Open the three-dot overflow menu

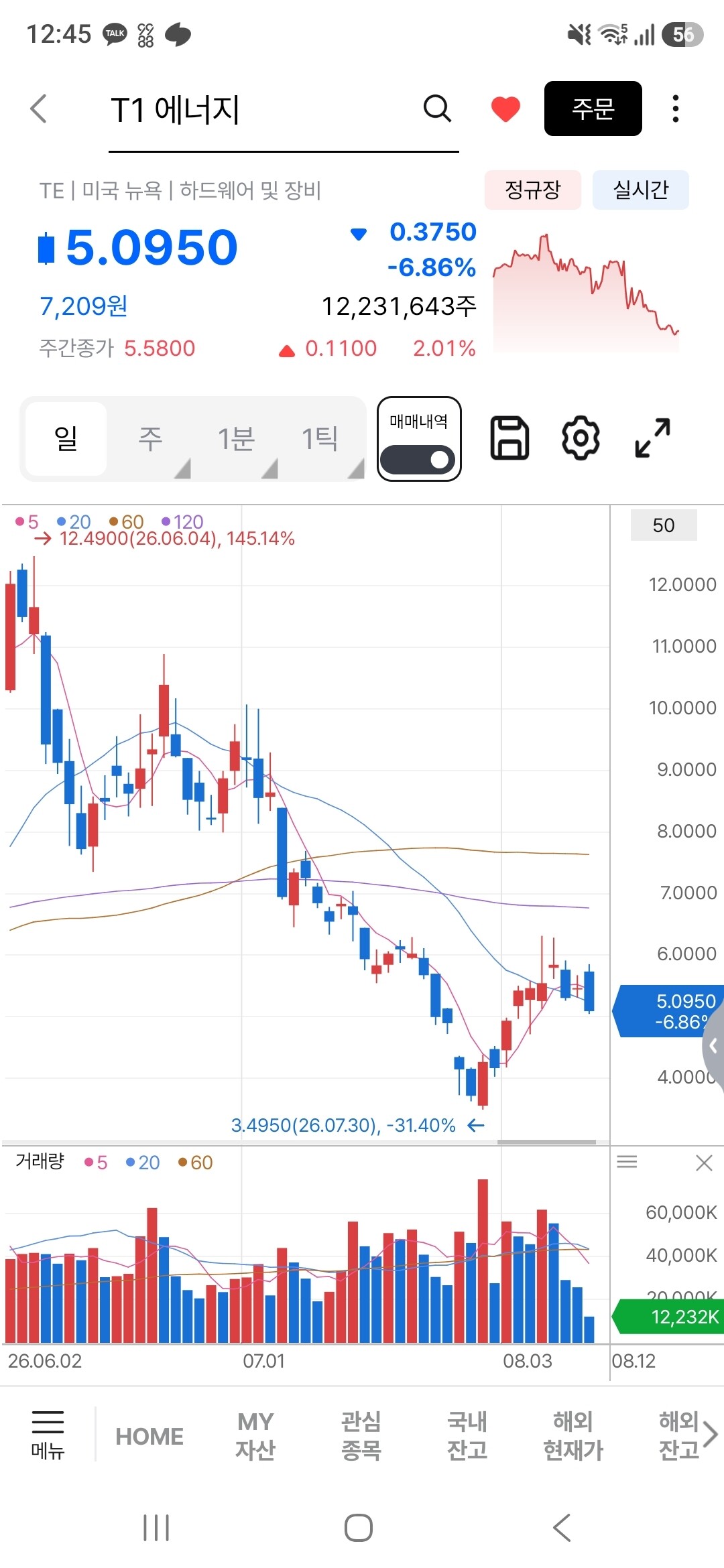[x=675, y=109]
